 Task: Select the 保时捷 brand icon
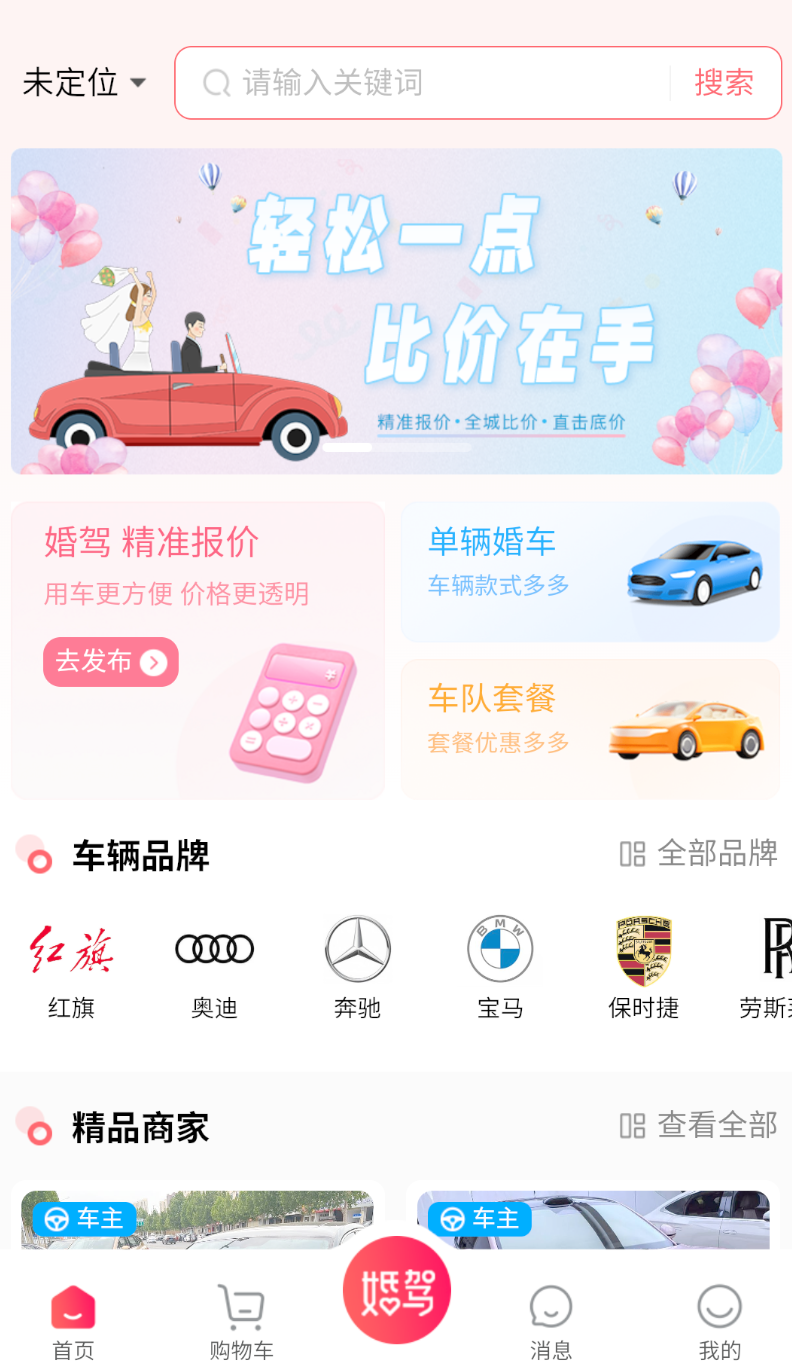643,948
